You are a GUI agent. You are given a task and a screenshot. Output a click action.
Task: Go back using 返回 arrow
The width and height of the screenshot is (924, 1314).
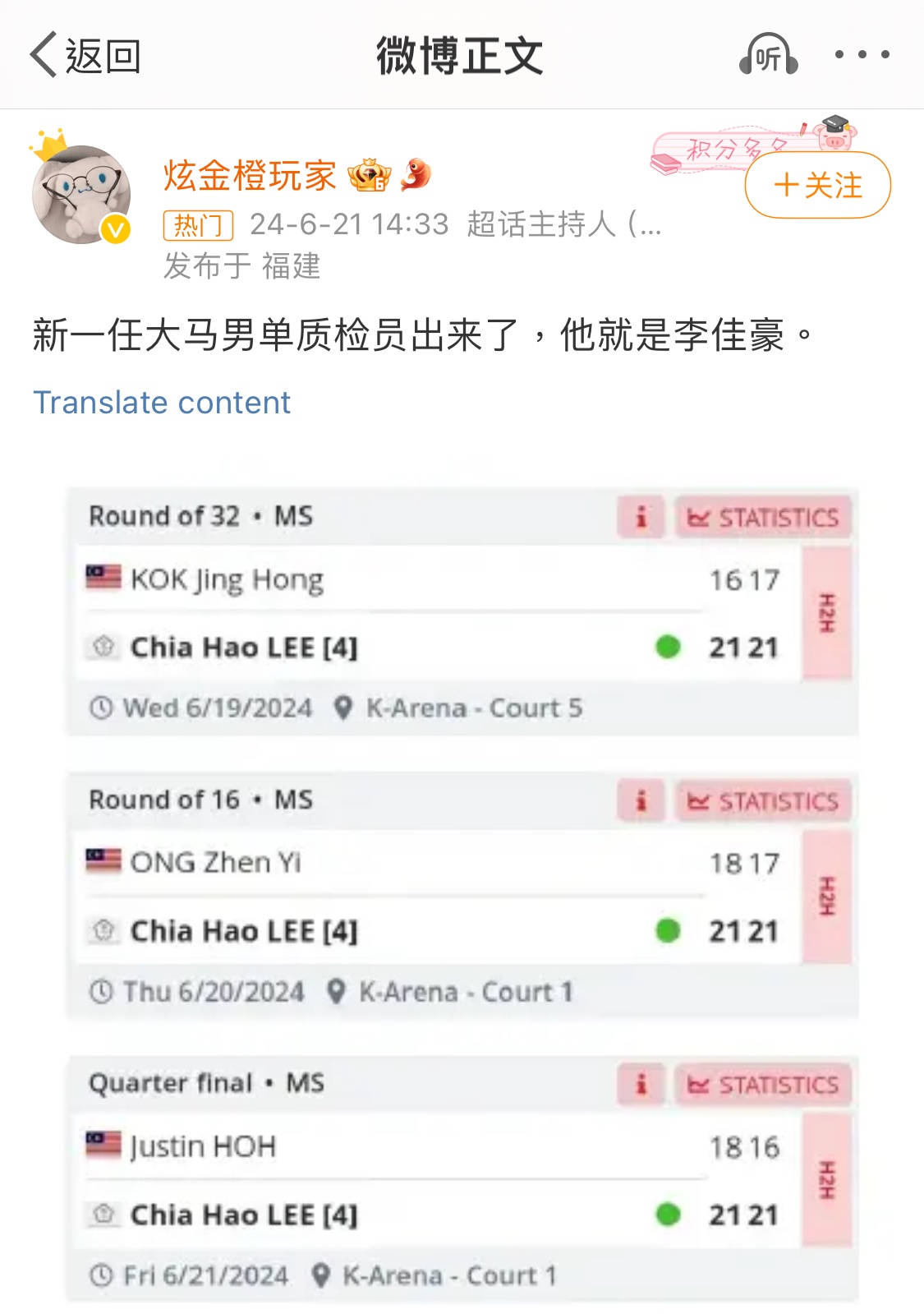click(x=85, y=56)
